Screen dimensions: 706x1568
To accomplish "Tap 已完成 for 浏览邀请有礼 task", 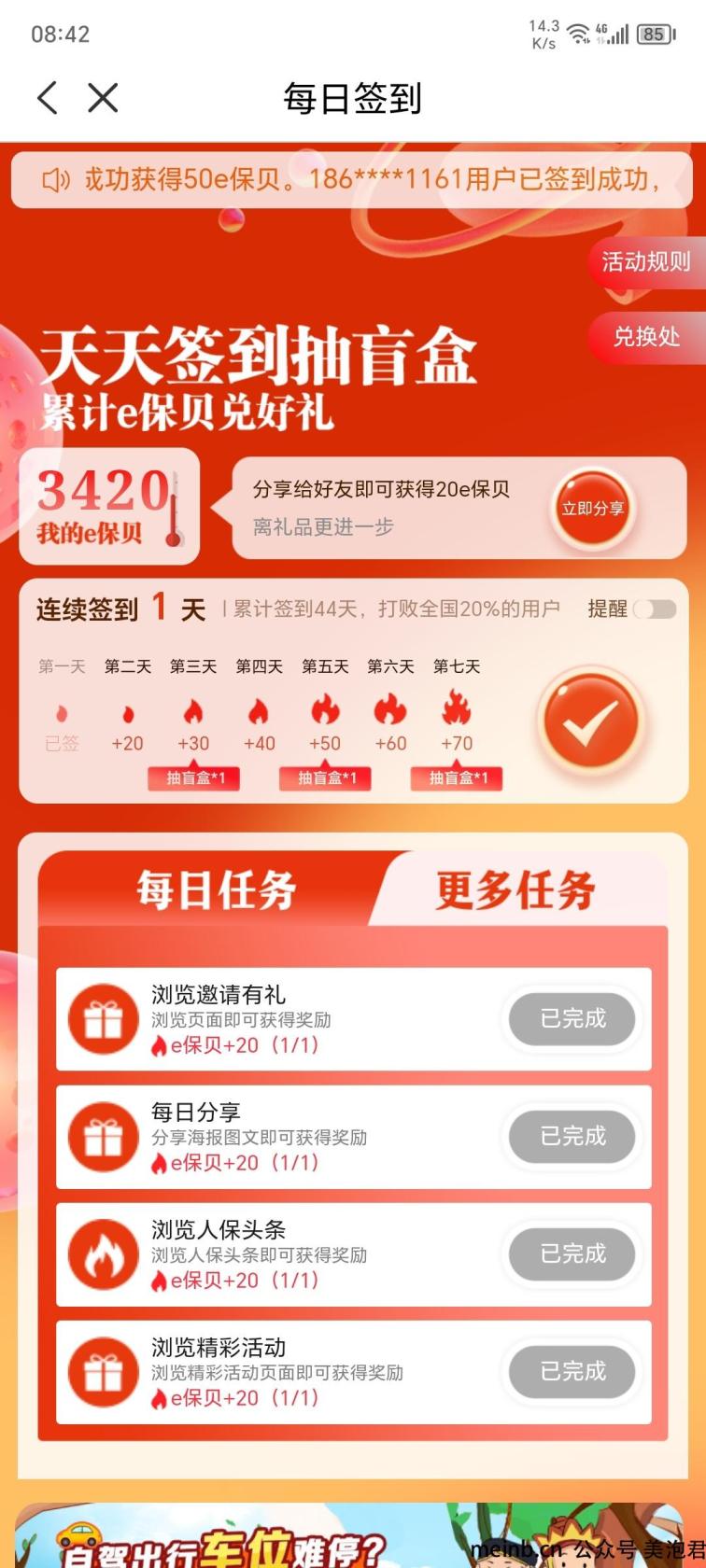I will pyautogui.click(x=572, y=1019).
